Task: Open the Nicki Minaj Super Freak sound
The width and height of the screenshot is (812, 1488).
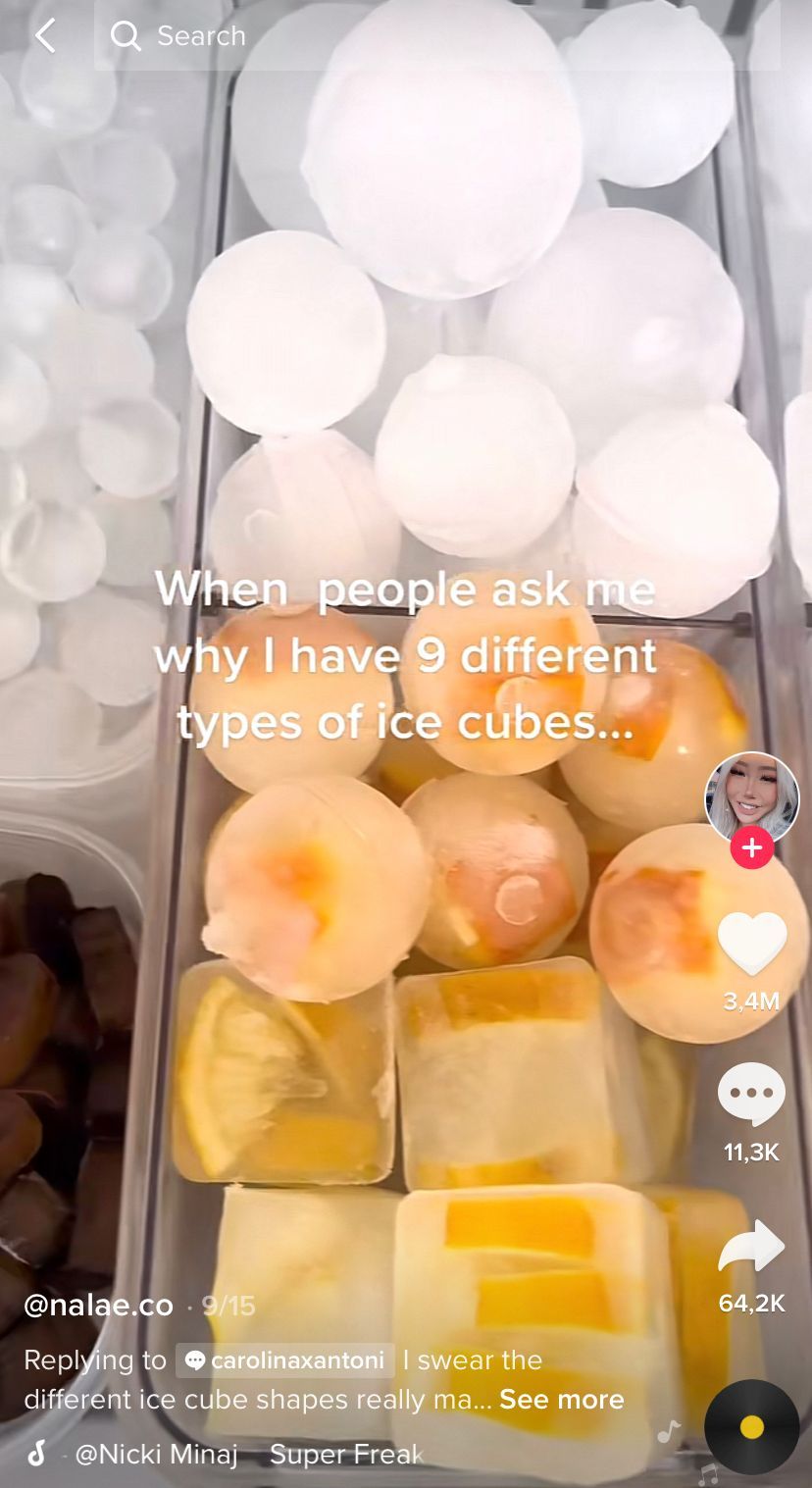Action: pyautogui.click(x=245, y=1454)
